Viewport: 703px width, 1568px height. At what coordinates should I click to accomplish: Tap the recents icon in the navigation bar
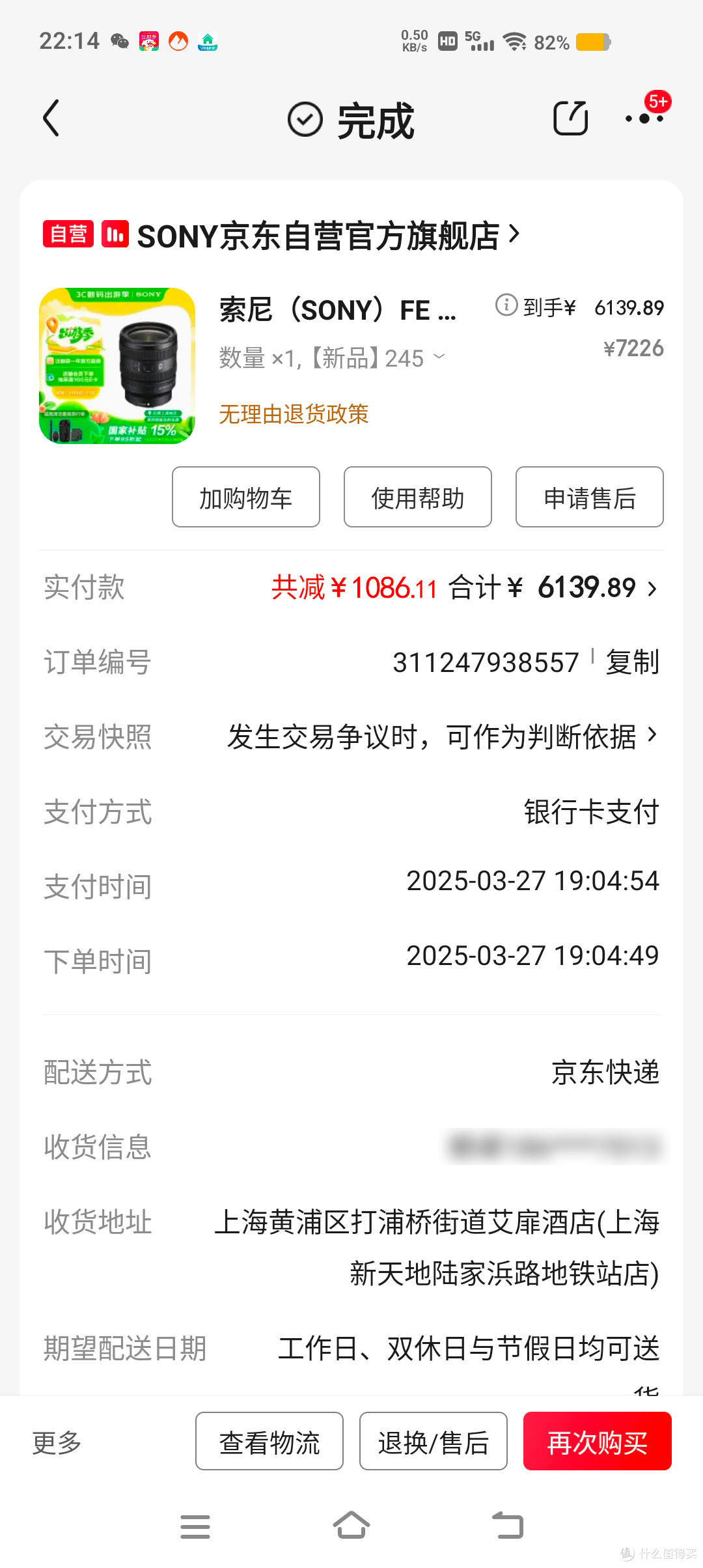tap(195, 1524)
